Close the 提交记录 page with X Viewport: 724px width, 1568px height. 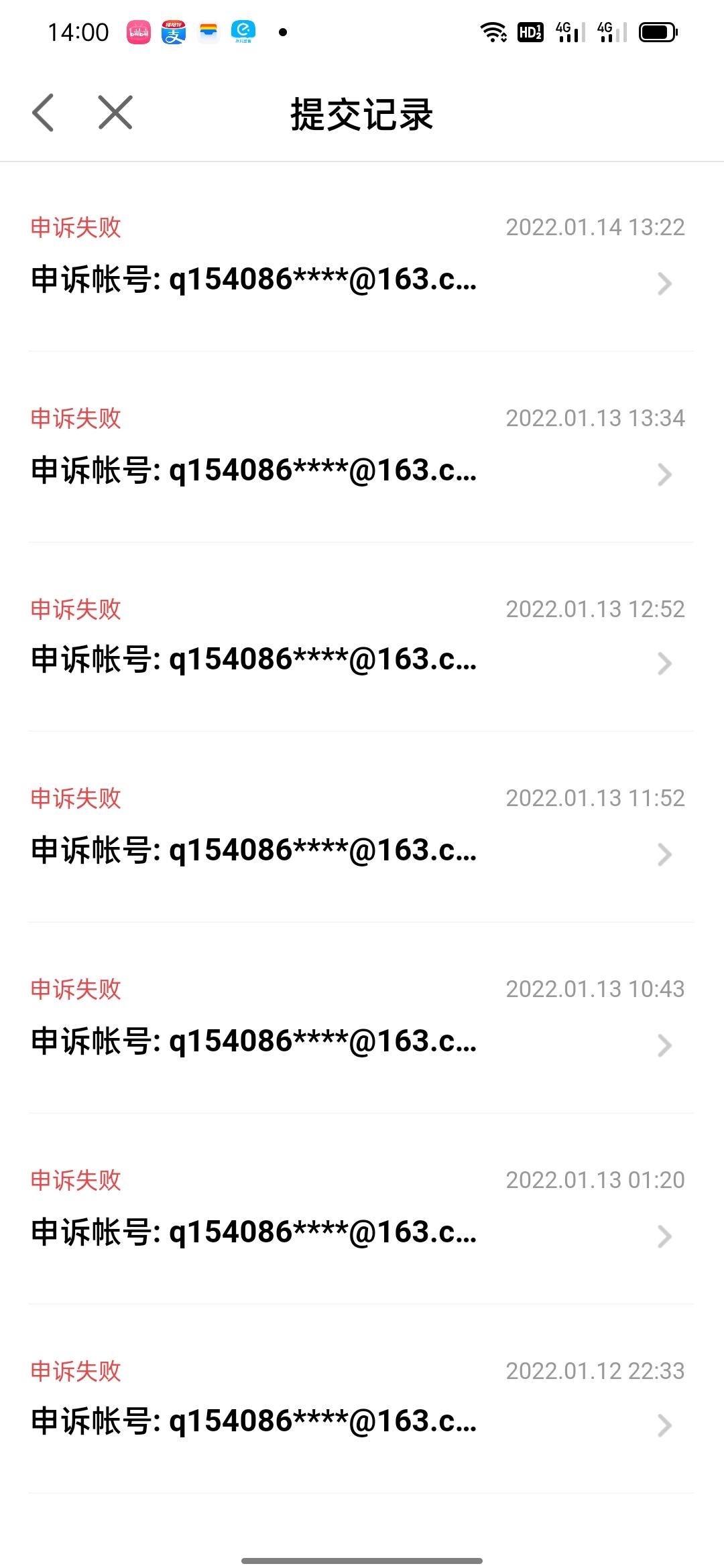pyautogui.click(x=115, y=112)
